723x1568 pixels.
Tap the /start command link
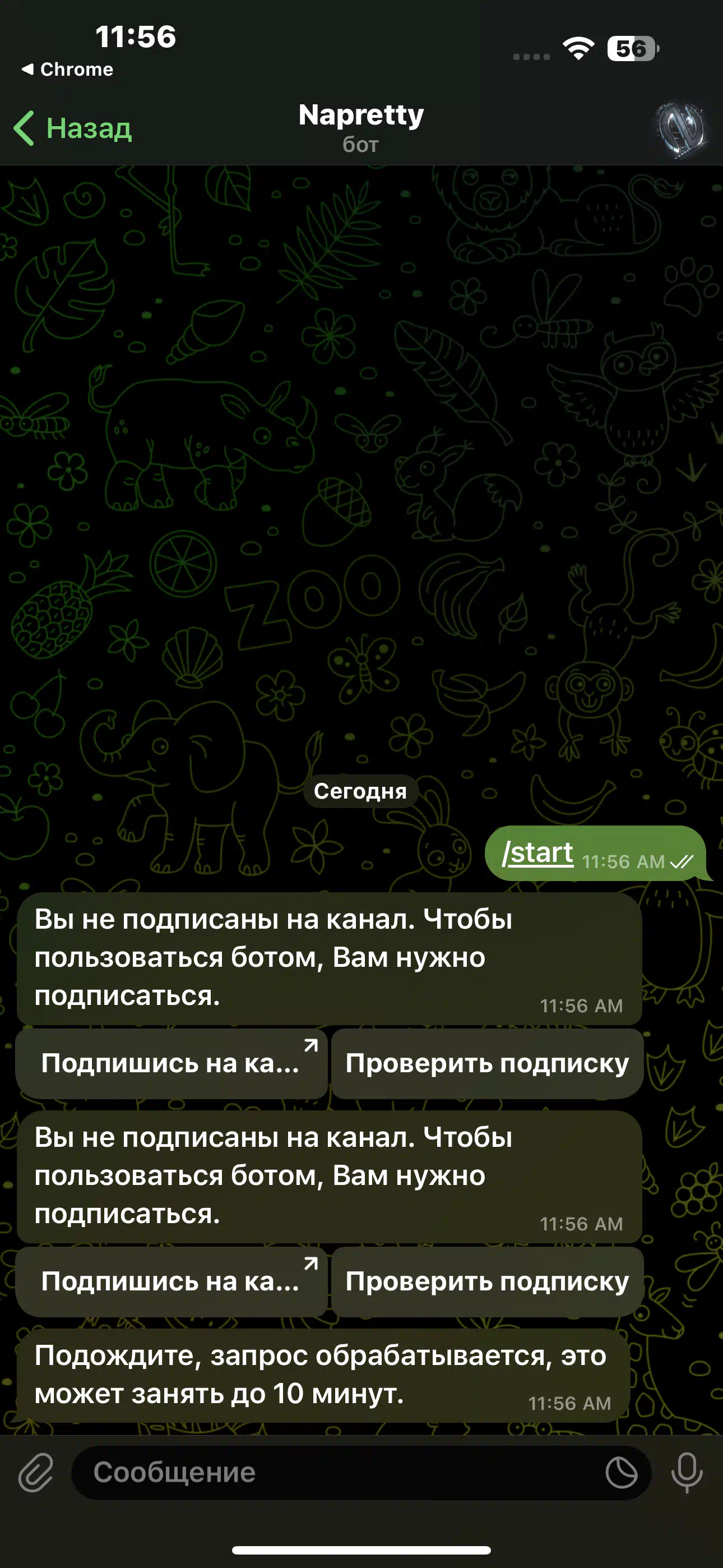tap(537, 852)
